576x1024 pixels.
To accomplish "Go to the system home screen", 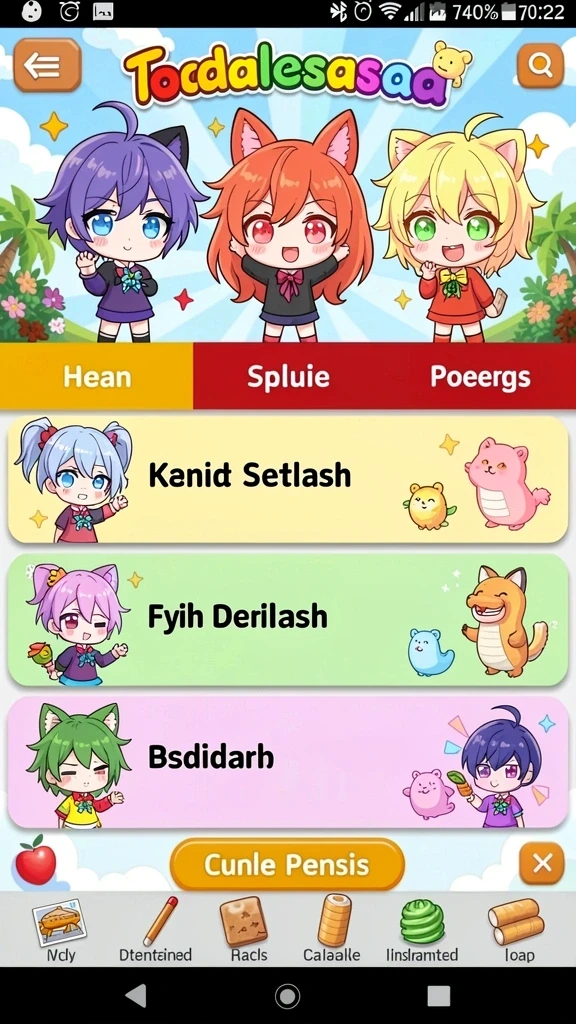I will pyautogui.click(x=287, y=996).
